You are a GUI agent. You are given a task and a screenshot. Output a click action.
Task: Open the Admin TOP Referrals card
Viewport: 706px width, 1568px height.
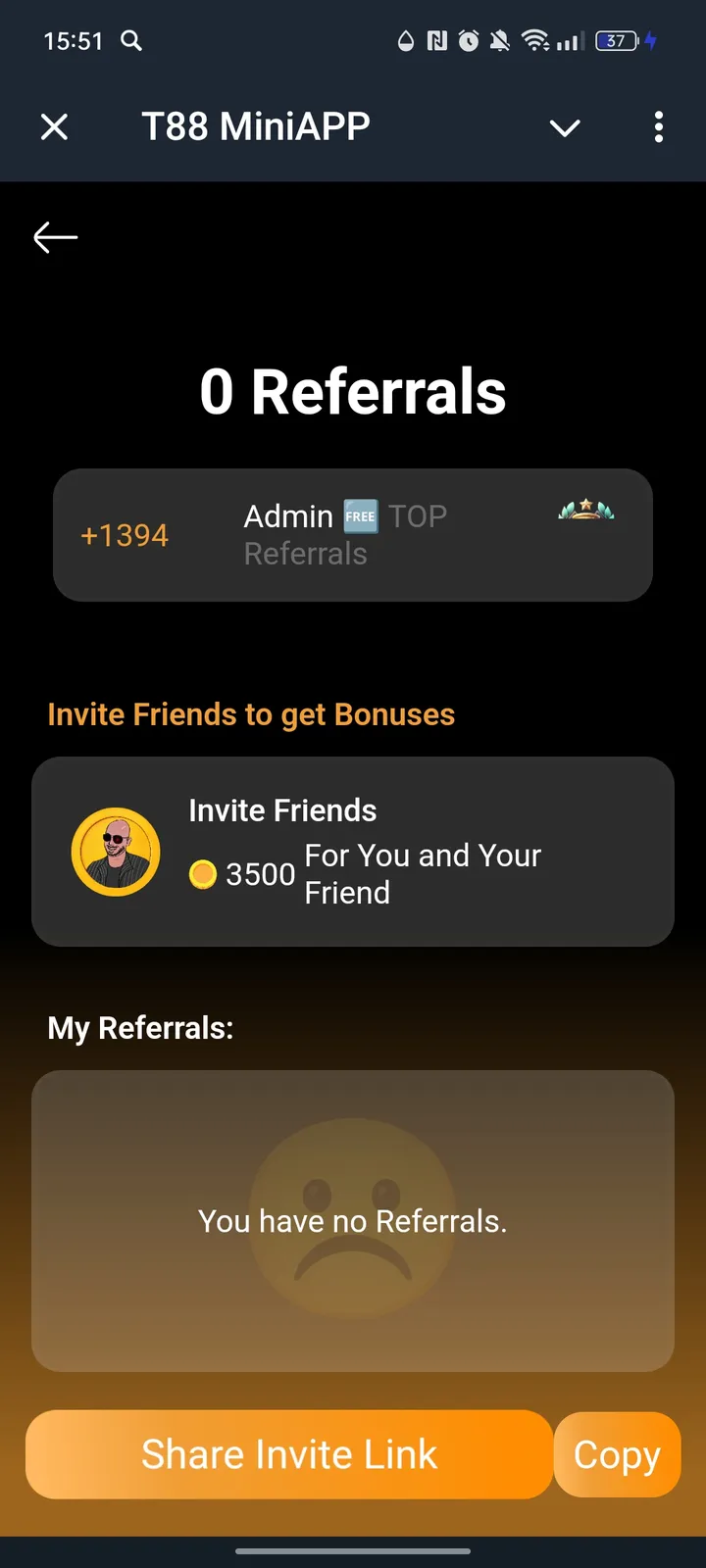tap(353, 535)
